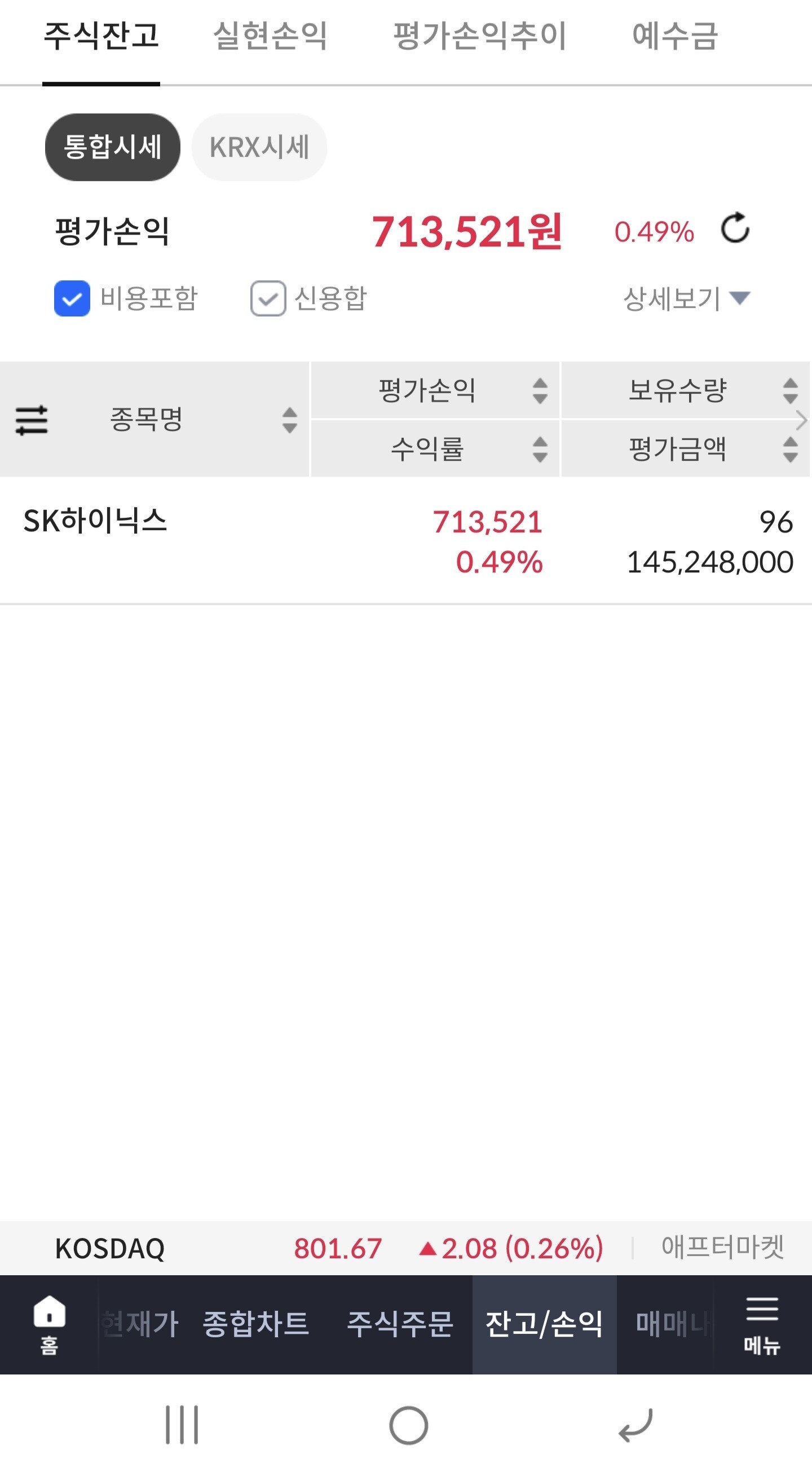
Task: Sort holdings by 평가금액
Action: [685, 448]
